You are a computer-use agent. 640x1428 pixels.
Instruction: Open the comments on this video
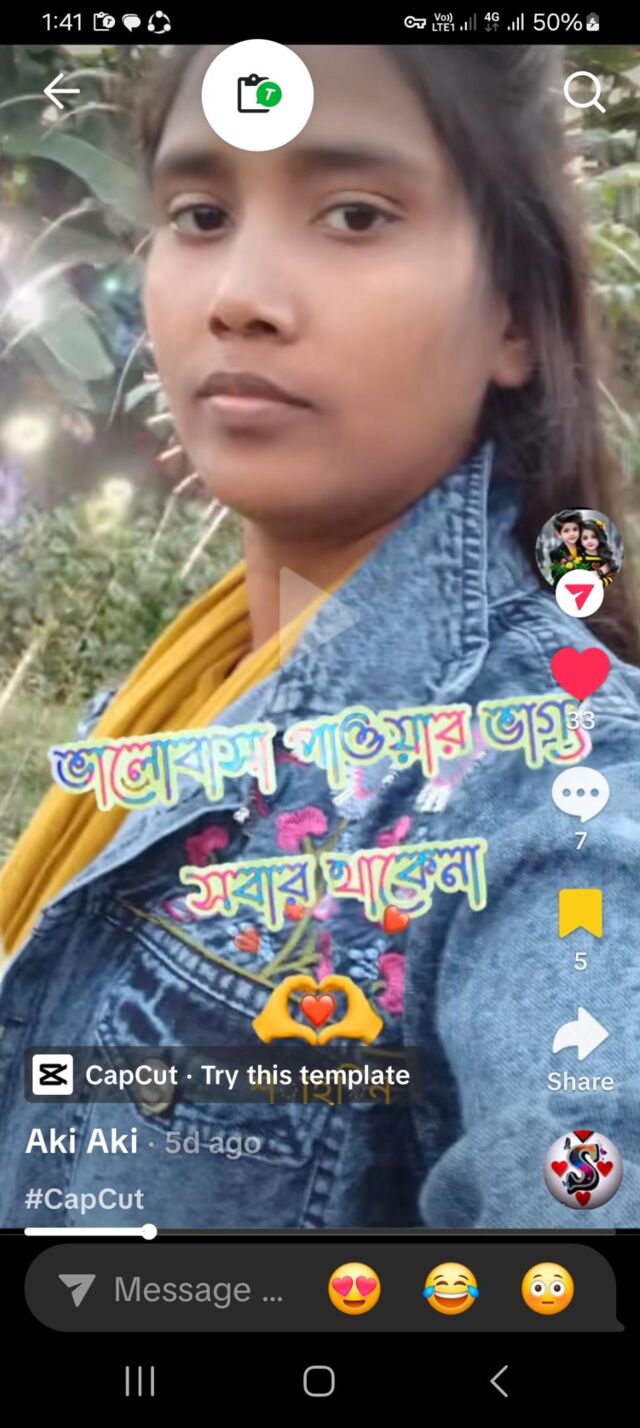tap(580, 795)
